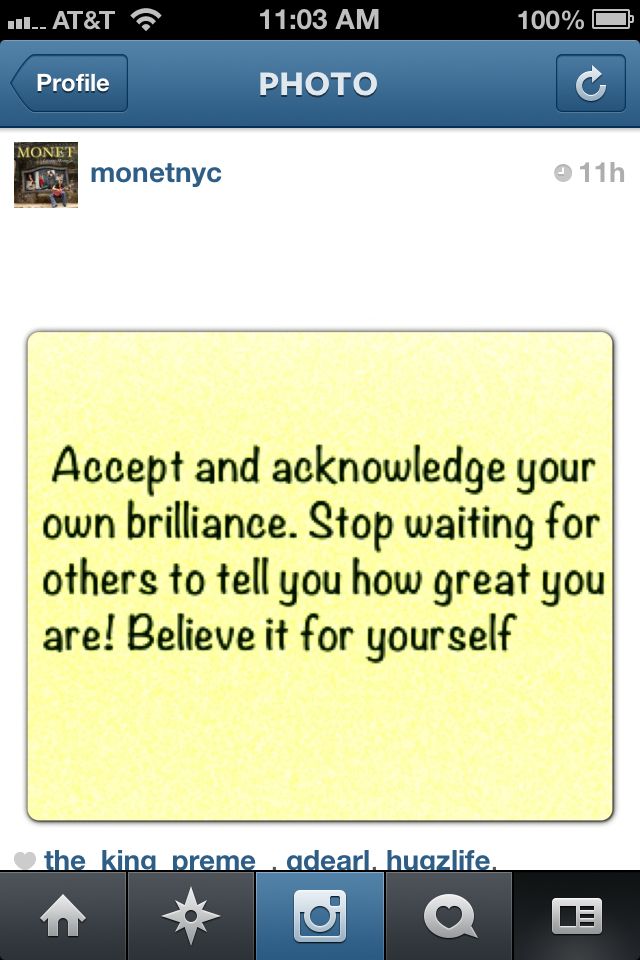Open monetnyc's profile picture
Viewport: 640px width, 960px height.
[x=46, y=174]
